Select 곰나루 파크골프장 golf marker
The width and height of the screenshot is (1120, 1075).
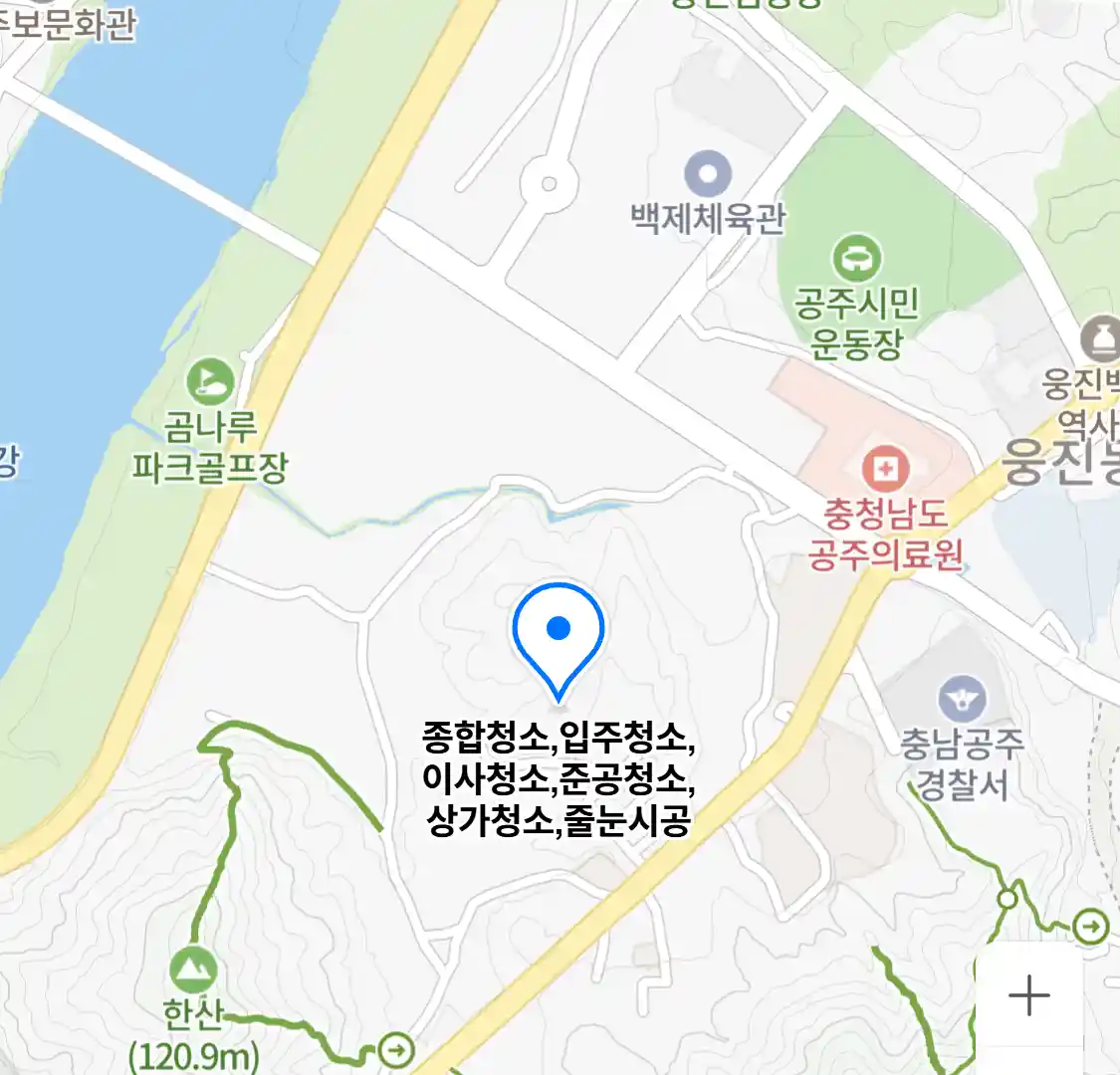pos(211,383)
